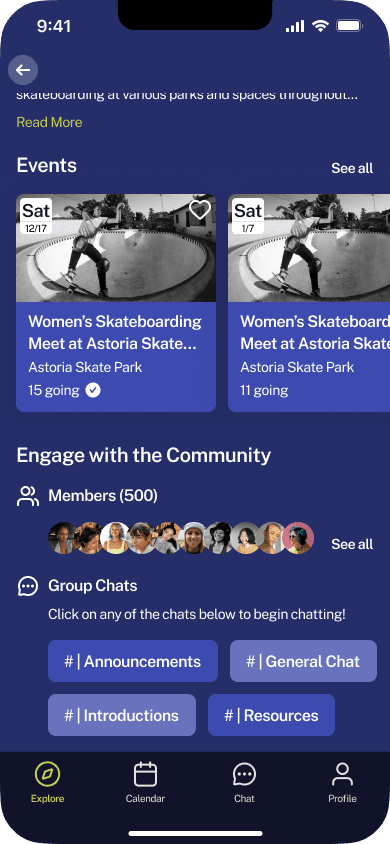Go back using the arrow button

coord(23,70)
